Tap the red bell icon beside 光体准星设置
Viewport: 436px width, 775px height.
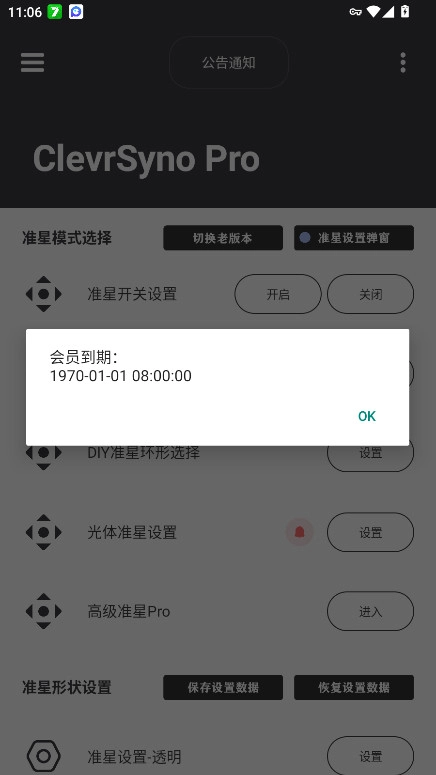[x=300, y=532]
